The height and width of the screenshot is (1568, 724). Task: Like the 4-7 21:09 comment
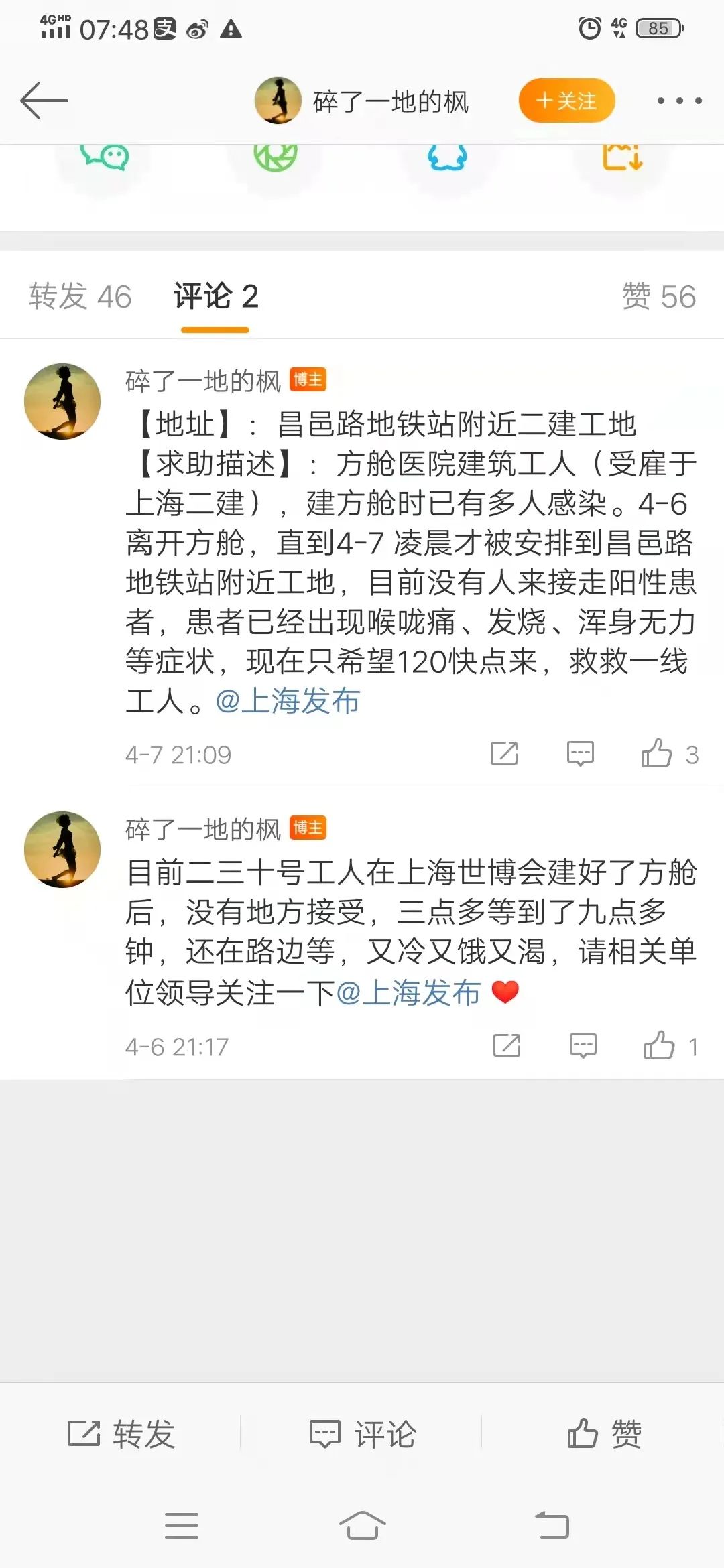click(657, 754)
